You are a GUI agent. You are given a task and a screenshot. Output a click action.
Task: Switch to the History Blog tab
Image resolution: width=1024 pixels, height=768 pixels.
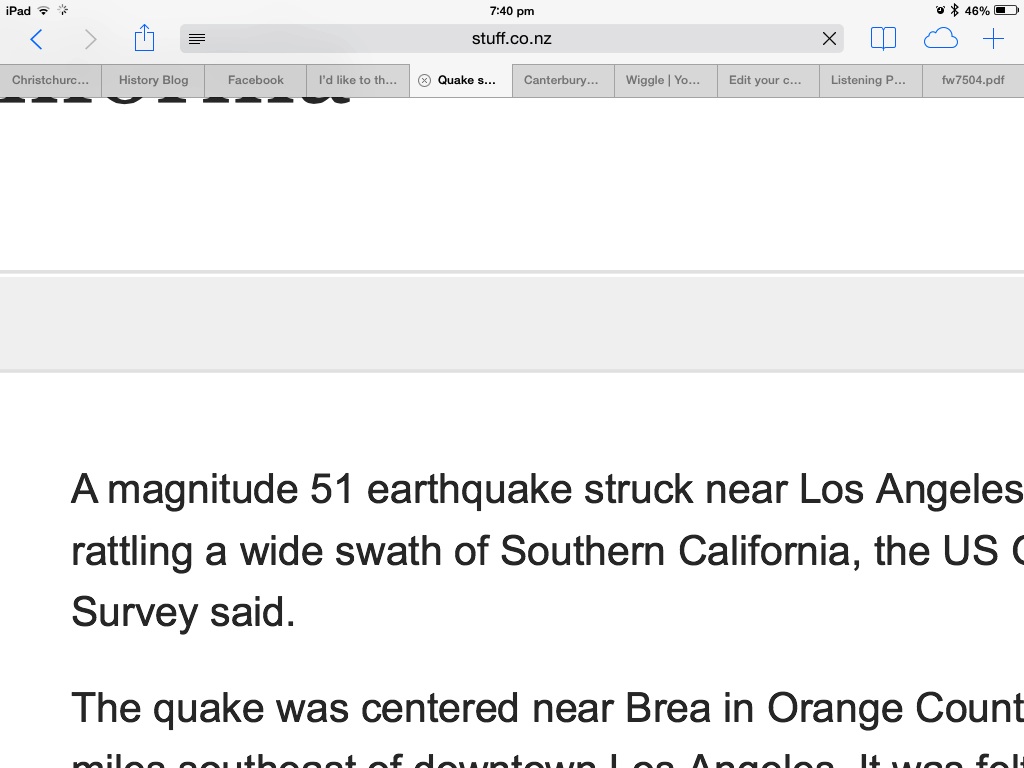153,80
